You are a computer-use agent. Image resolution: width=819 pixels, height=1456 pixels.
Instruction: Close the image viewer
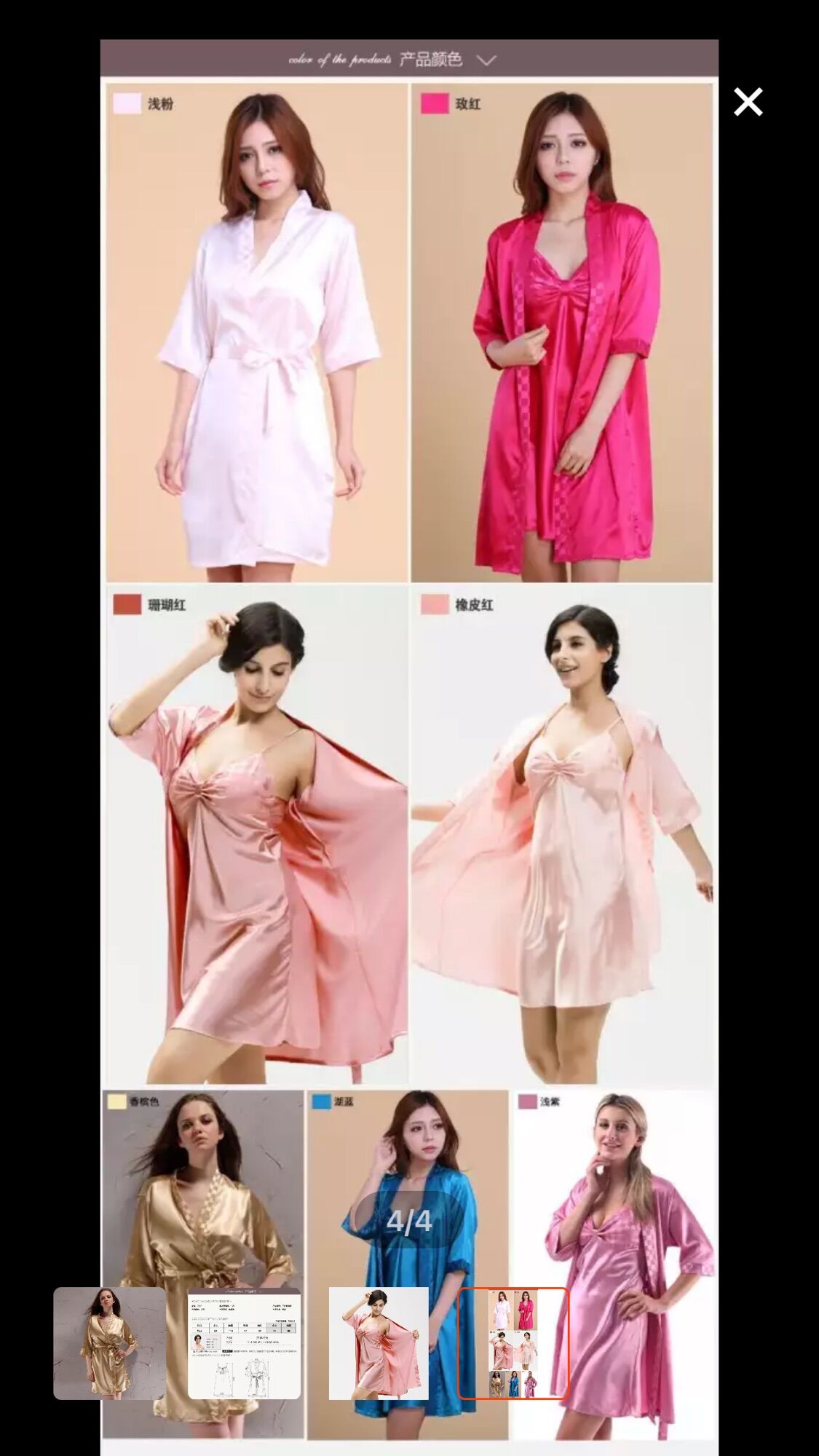tap(748, 102)
